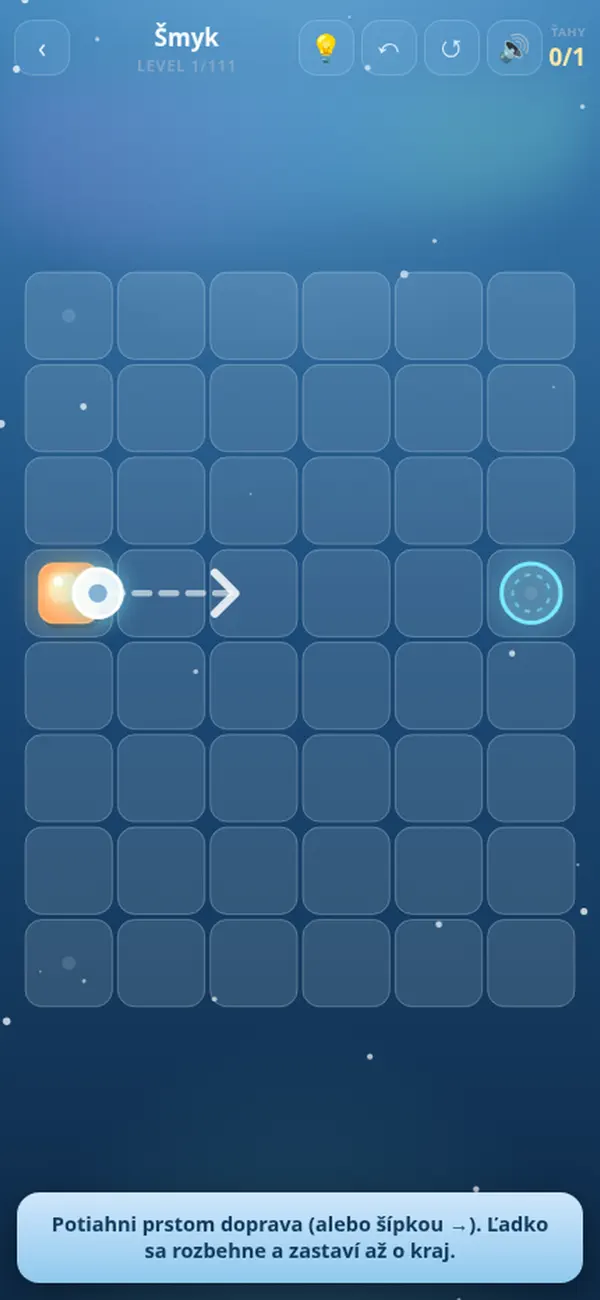600x1300 pixels.
Task: Undo the last move
Action: tap(389, 48)
